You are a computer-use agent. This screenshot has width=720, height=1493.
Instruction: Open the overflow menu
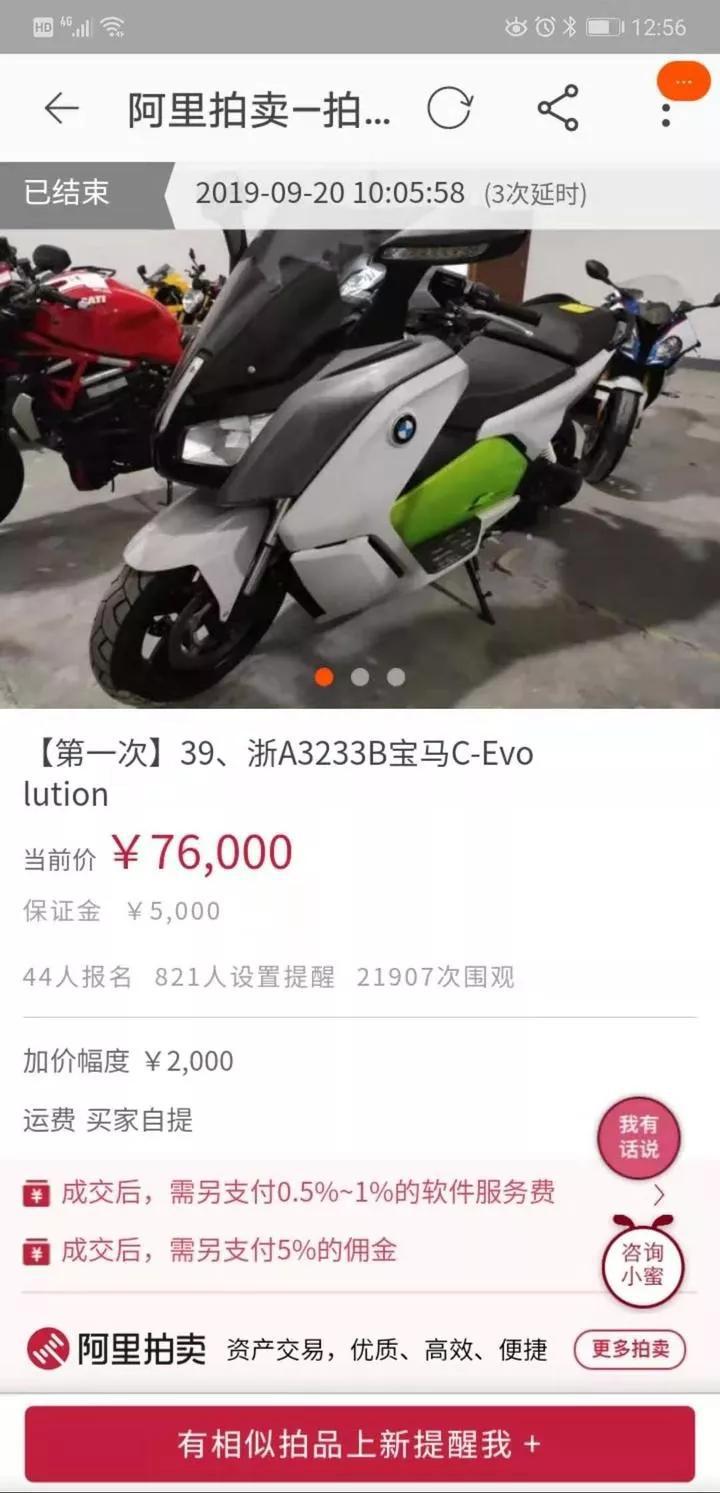[666, 110]
